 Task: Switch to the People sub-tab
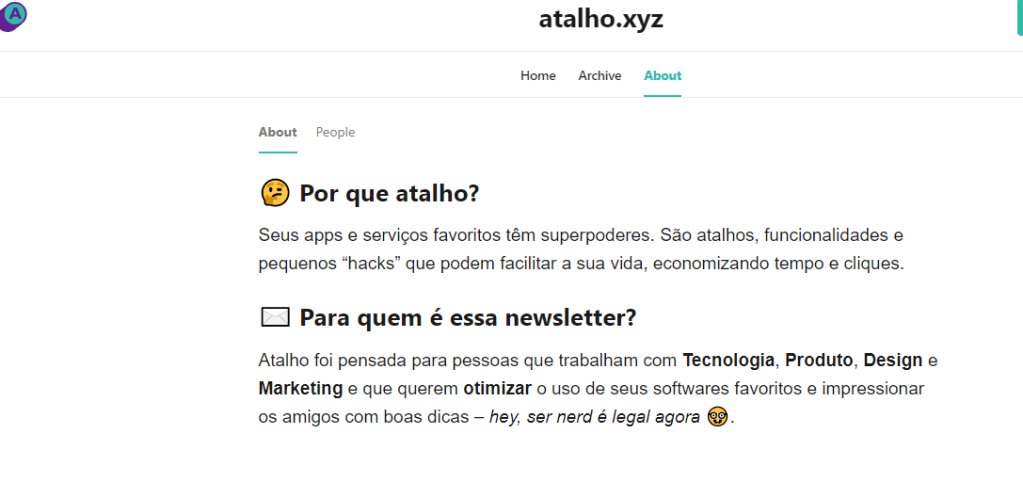pos(335,132)
